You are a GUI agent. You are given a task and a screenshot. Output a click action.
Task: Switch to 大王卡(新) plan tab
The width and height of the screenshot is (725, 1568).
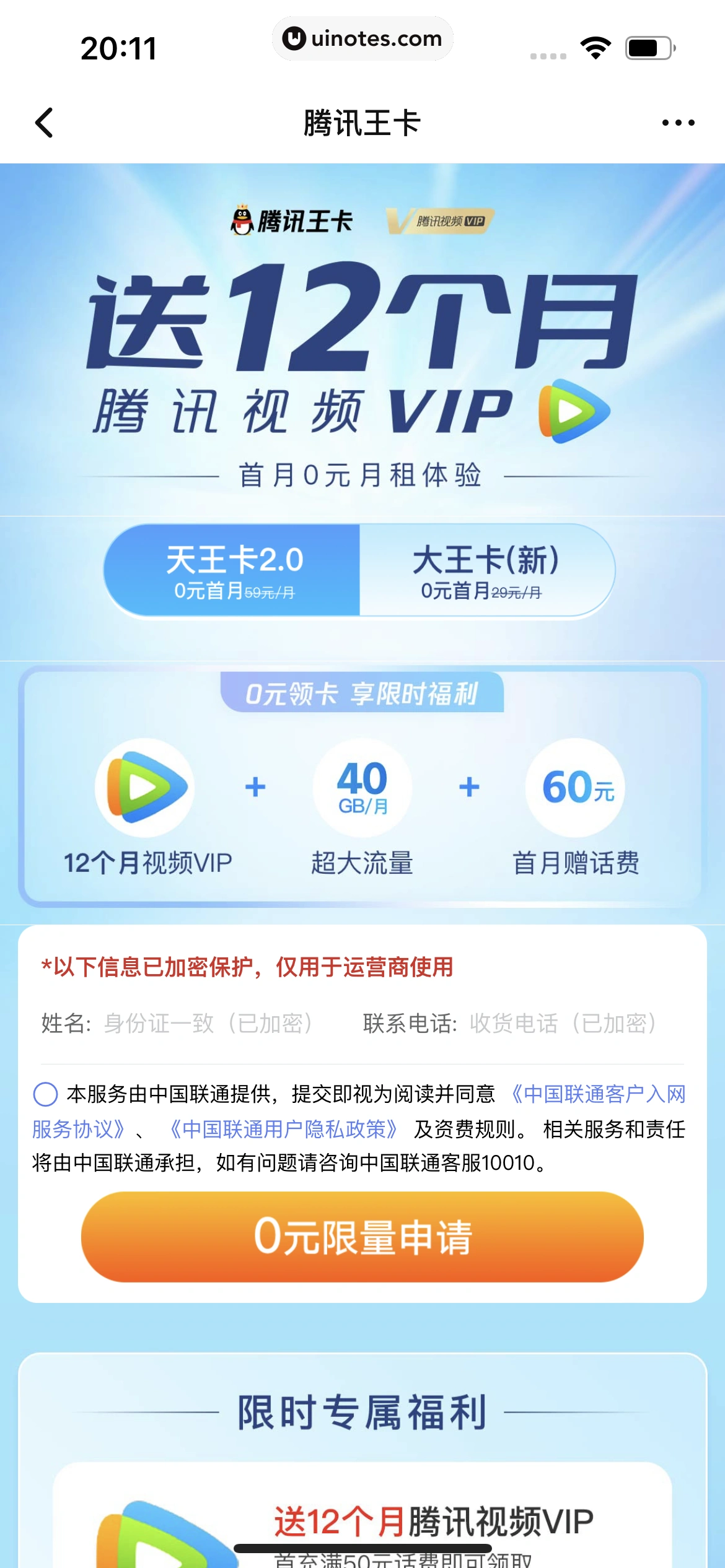486,570
